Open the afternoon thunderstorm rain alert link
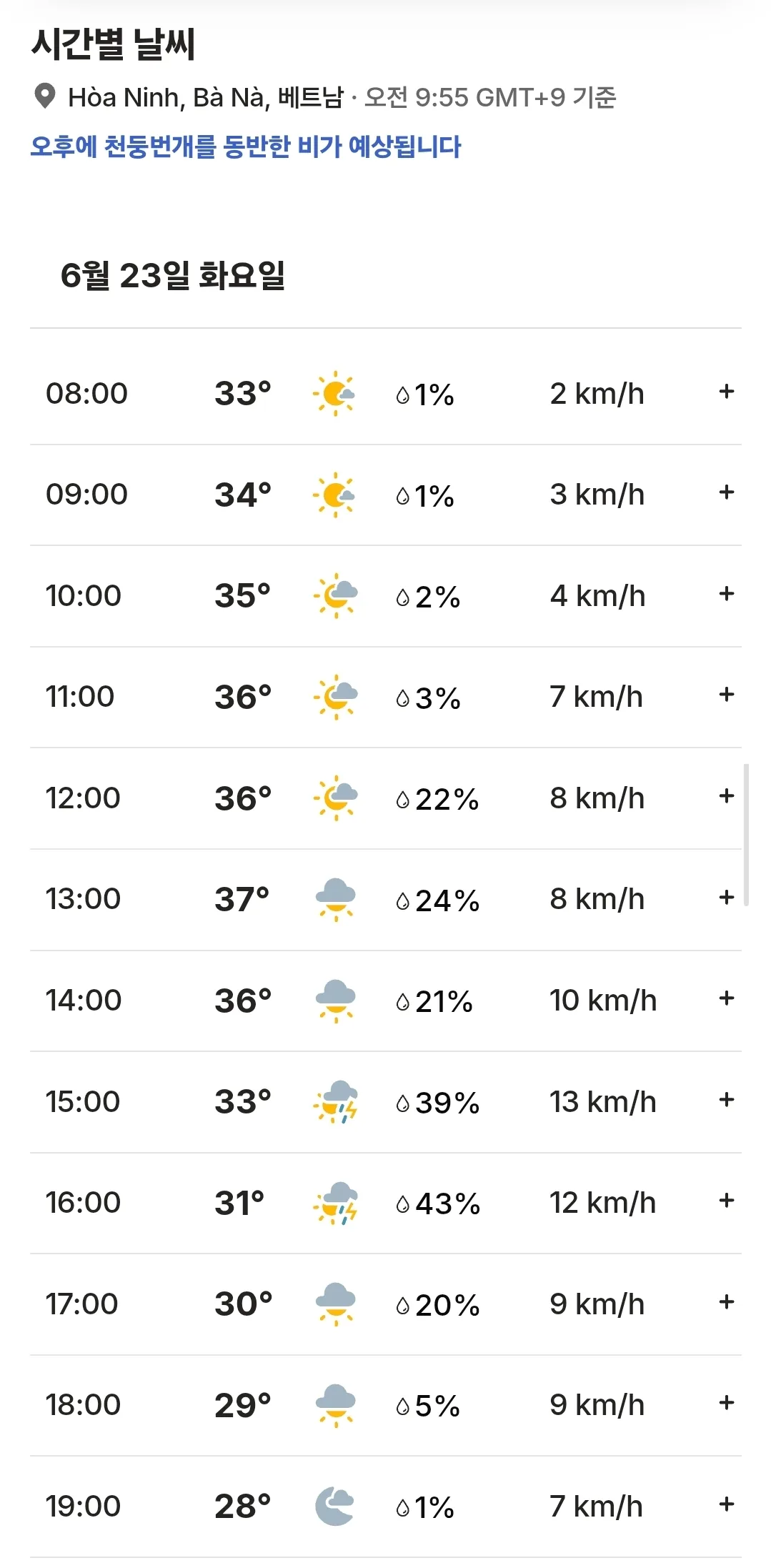This screenshot has width=771, height=1568. tap(246, 147)
